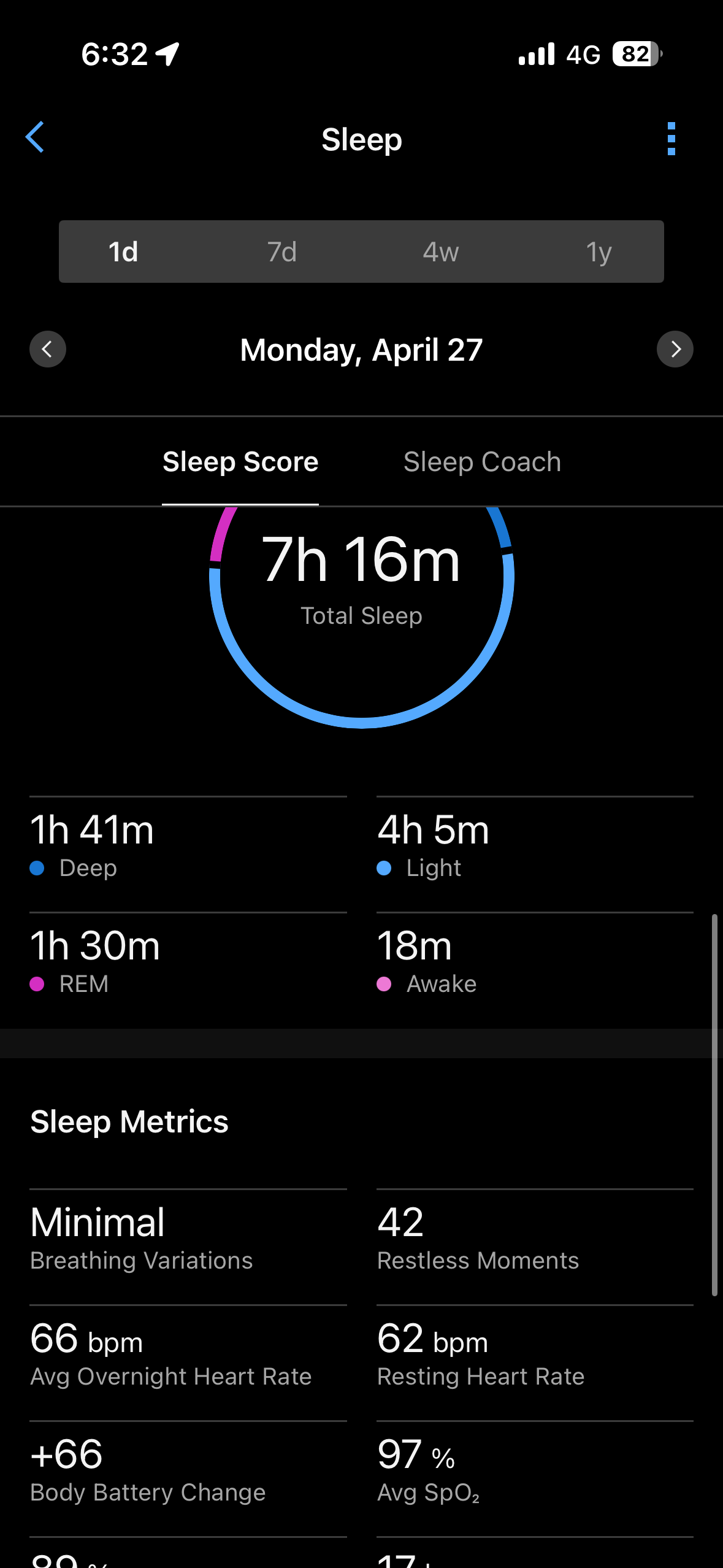Switch to the 4w view
Image resolution: width=723 pixels, height=1568 pixels.
click(x=440, y=252)
